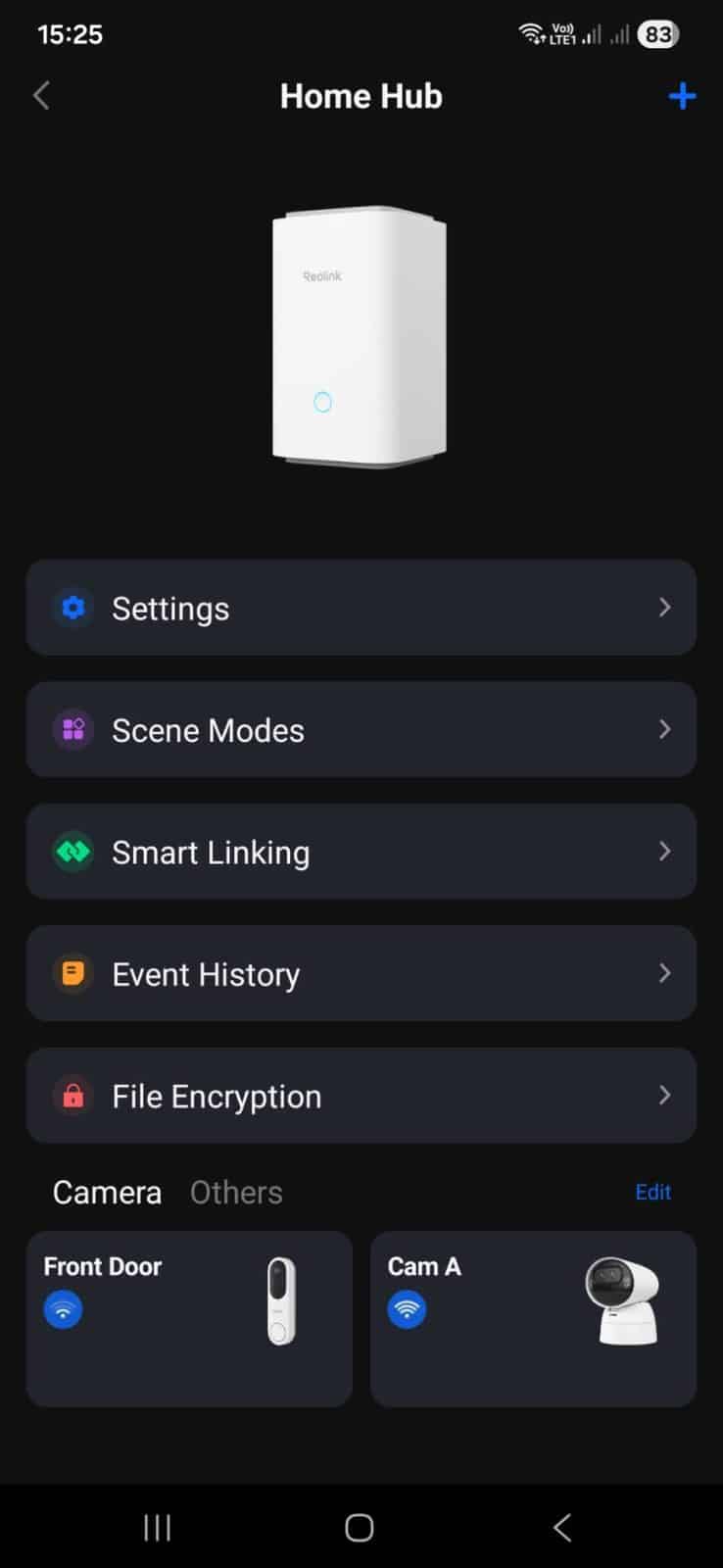
Task: Select the Camera tab
Action: coord(107,1193)
